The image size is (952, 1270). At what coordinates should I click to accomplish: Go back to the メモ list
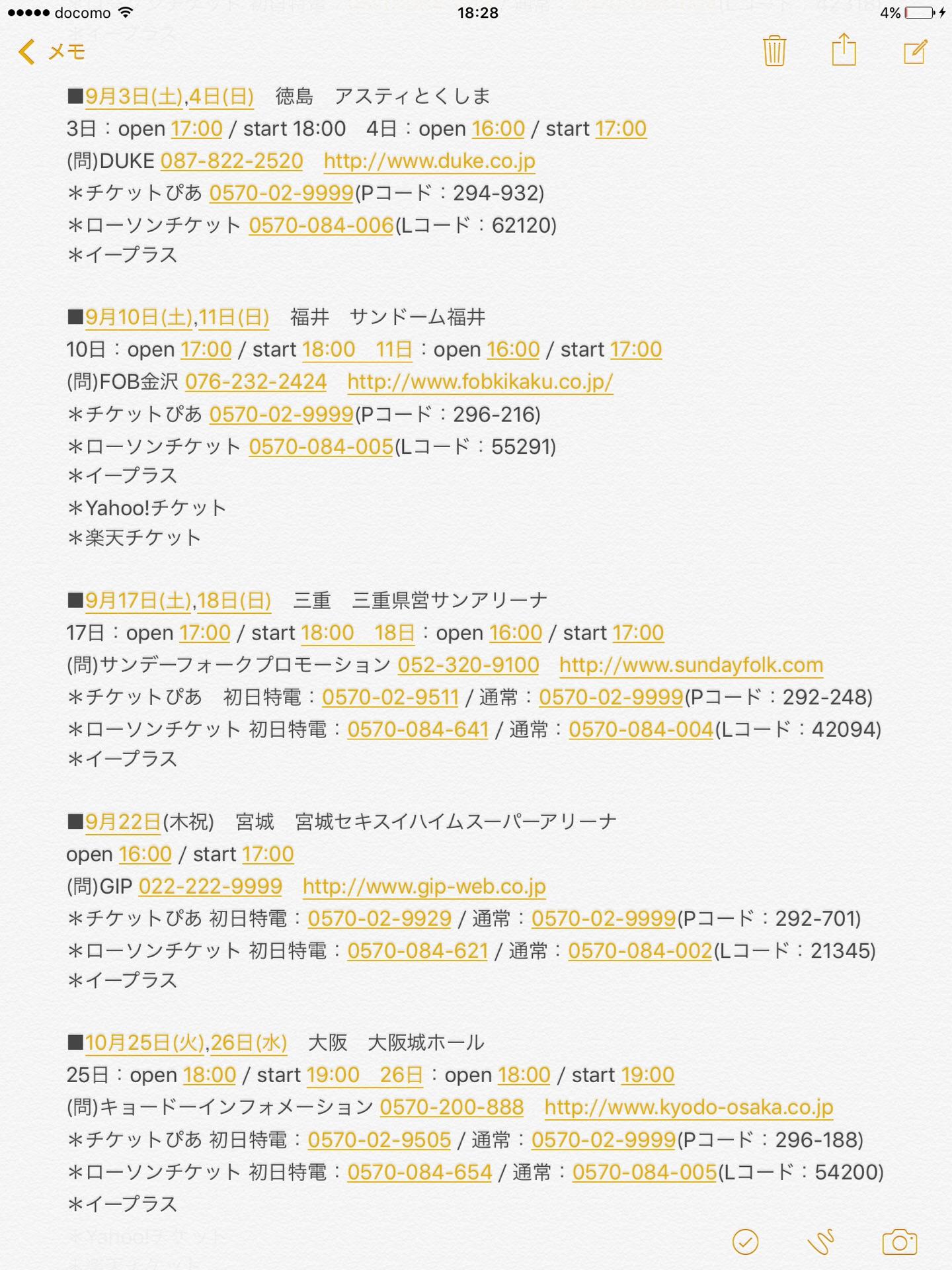(52, 52)
